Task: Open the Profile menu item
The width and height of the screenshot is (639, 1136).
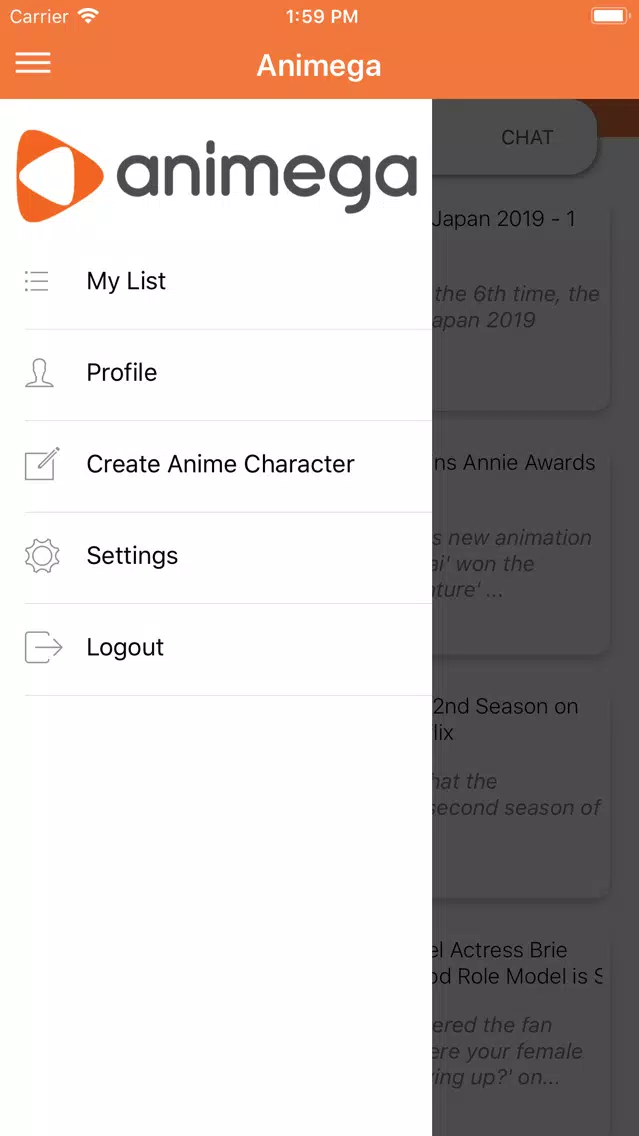Action: click(x=216, y=375)
